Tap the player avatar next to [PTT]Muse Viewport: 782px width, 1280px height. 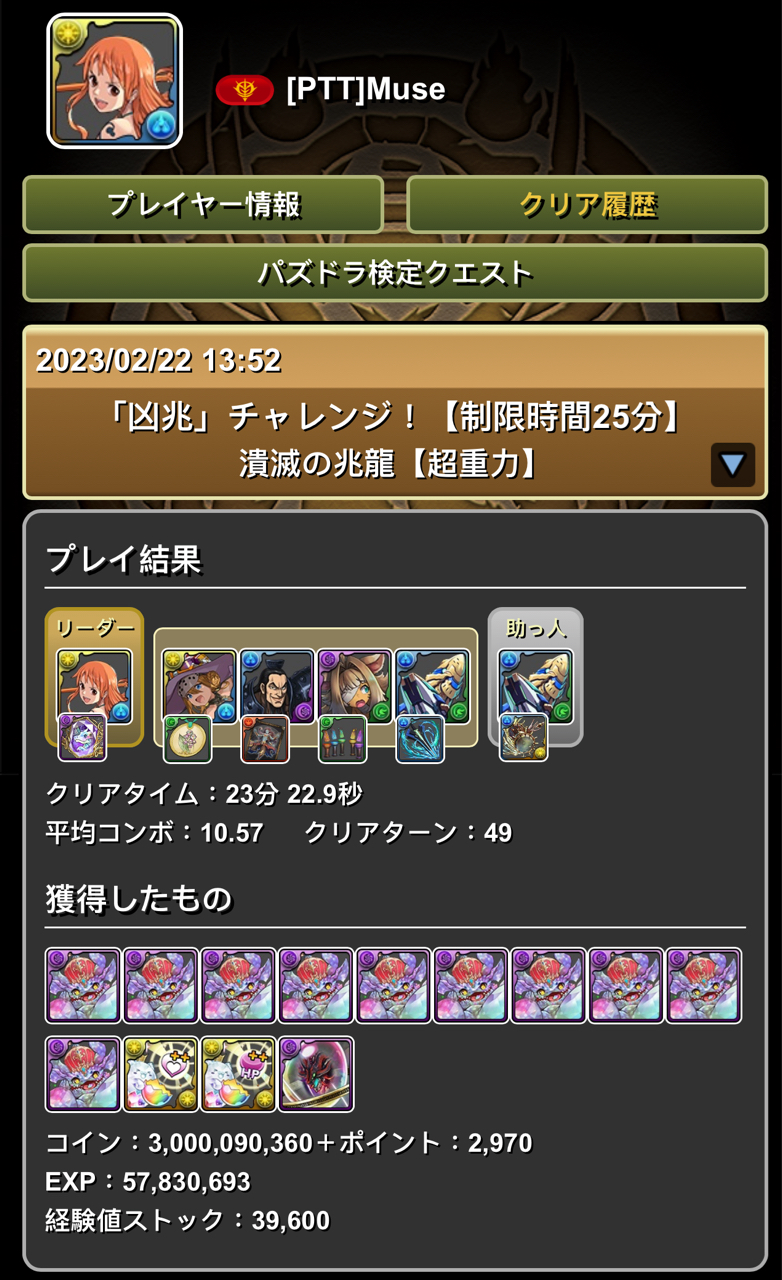pos(114,81)
